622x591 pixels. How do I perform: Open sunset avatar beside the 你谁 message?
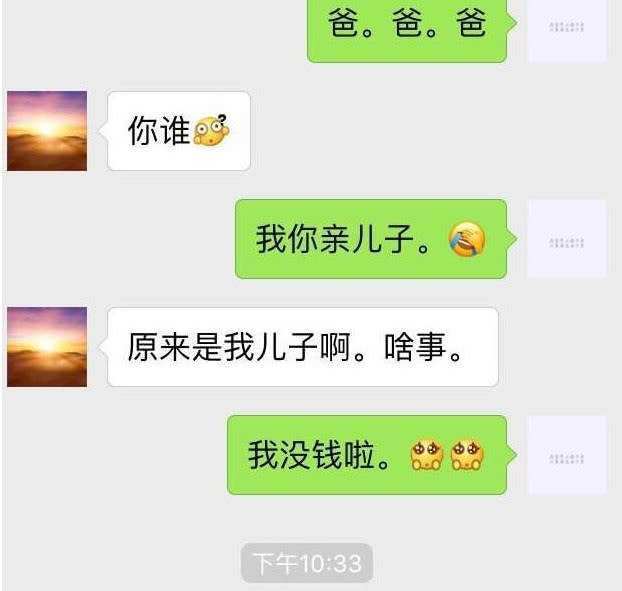tap(47, 131)
